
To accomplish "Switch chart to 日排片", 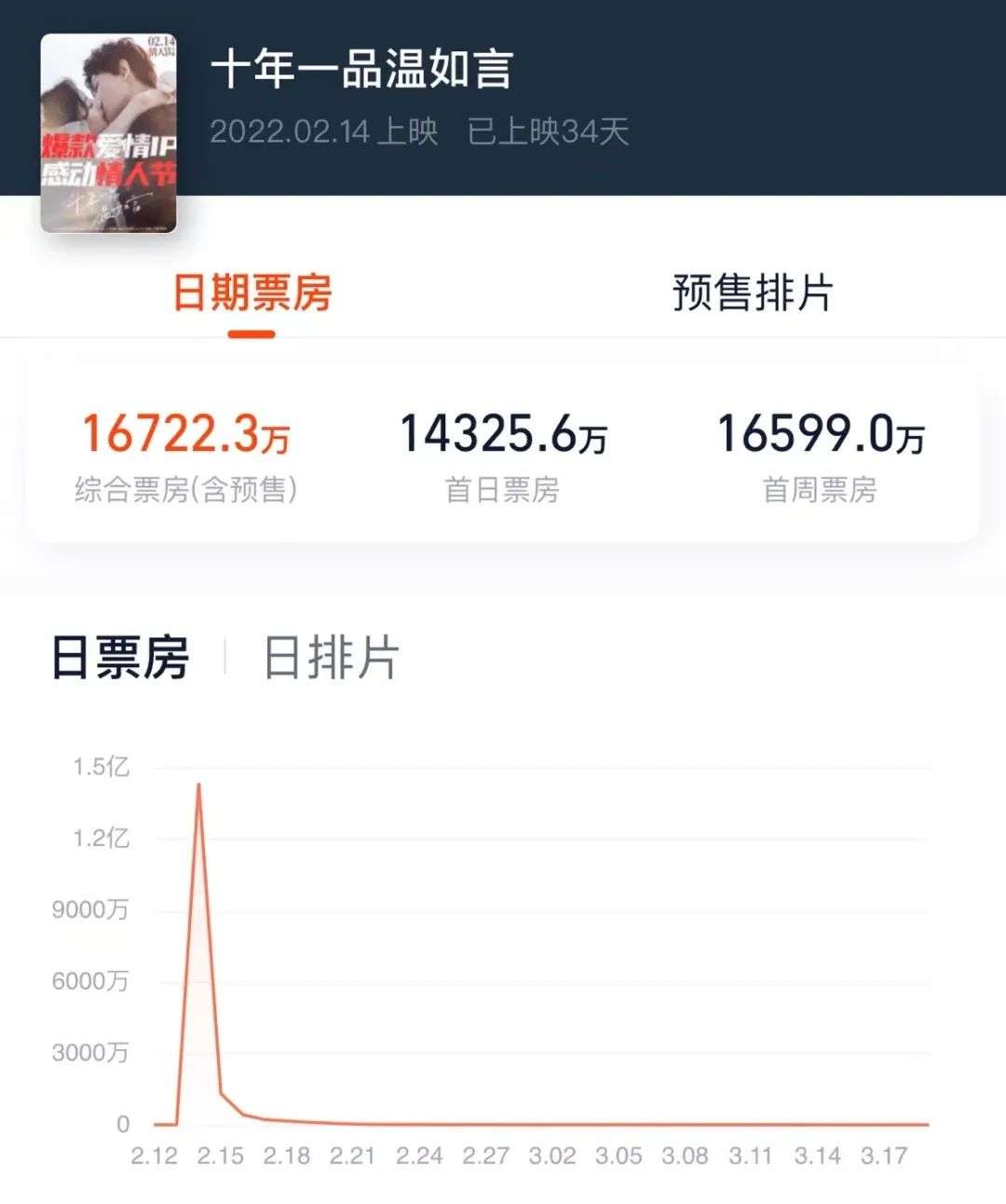I will (x=331, y=658).
